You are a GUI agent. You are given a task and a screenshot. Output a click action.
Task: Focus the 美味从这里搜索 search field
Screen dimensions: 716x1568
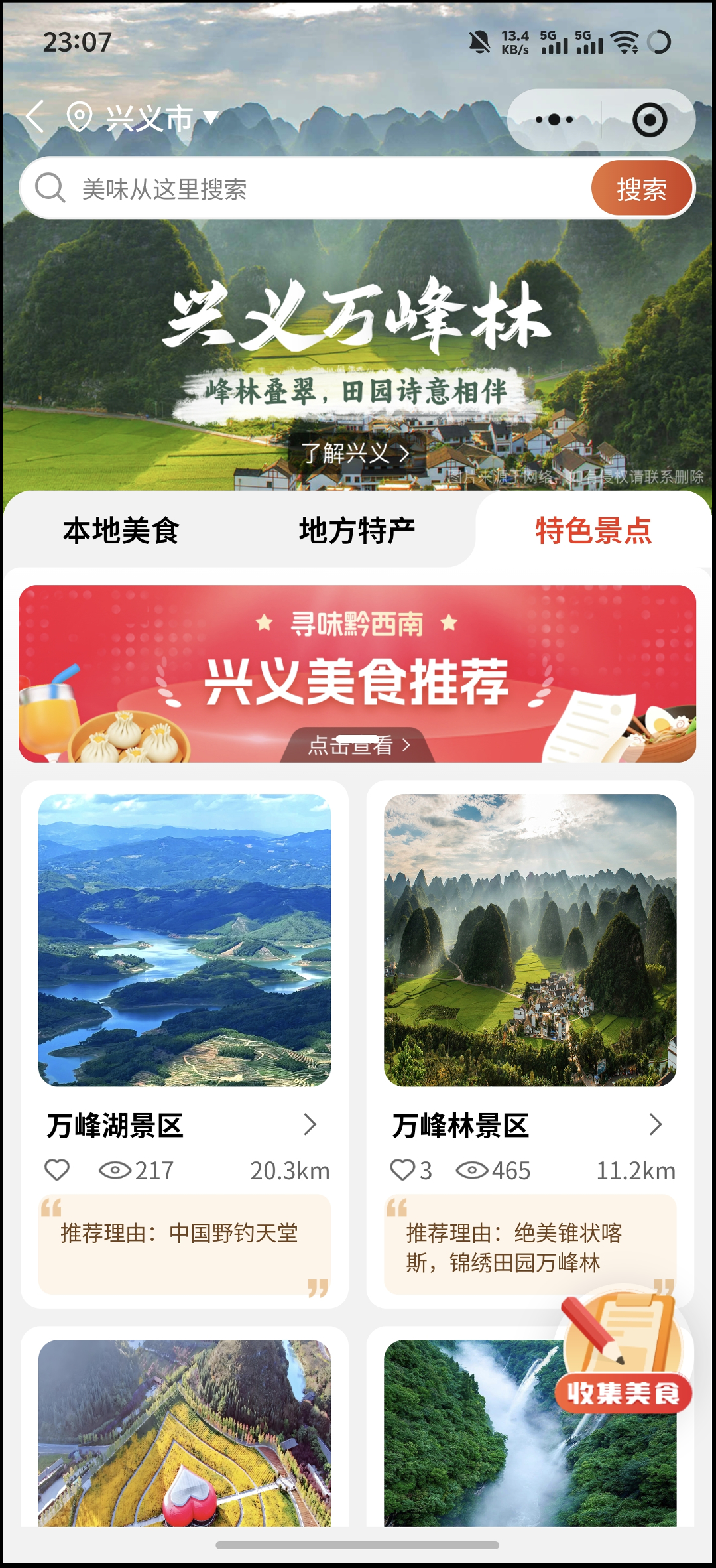point(318,189)
